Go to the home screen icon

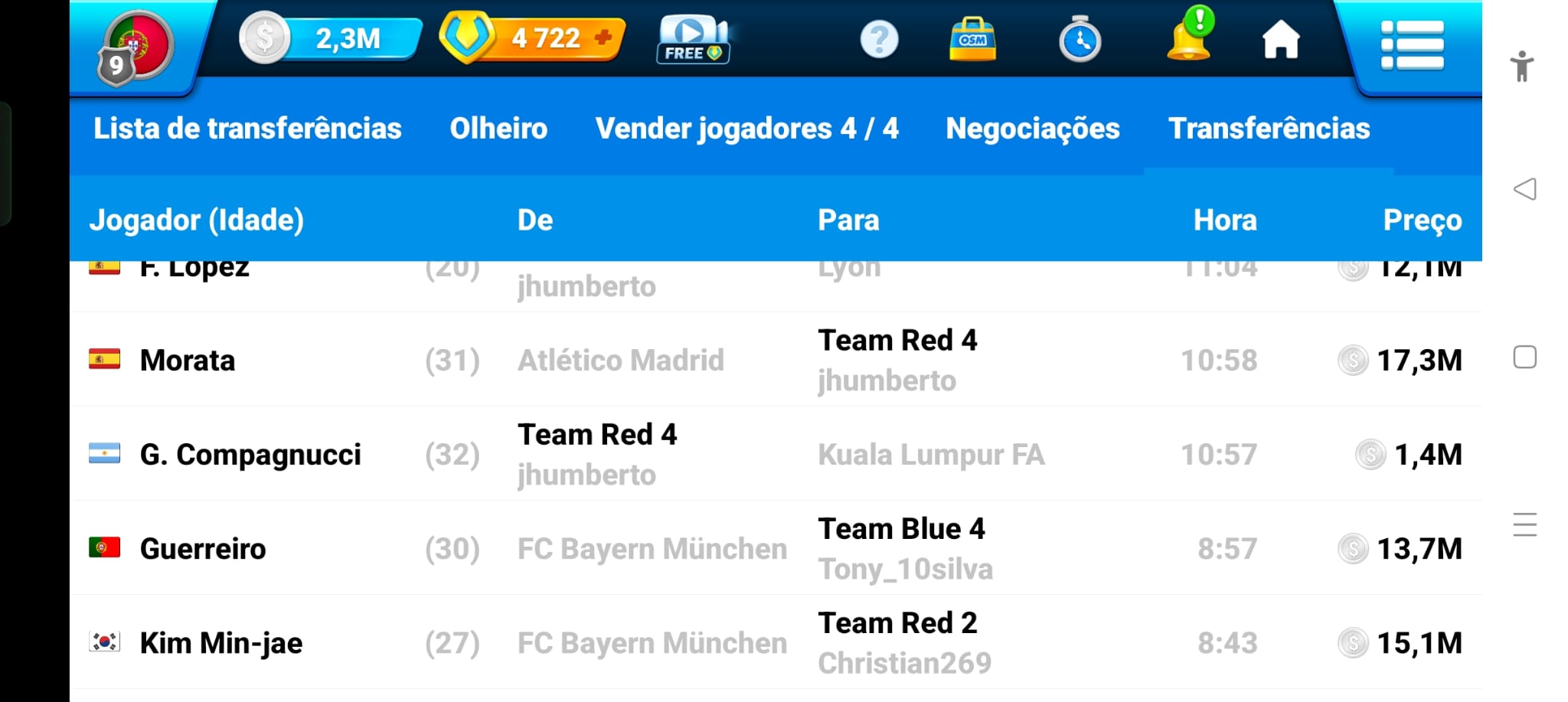pyautogui.click(x=1281, y=40)
